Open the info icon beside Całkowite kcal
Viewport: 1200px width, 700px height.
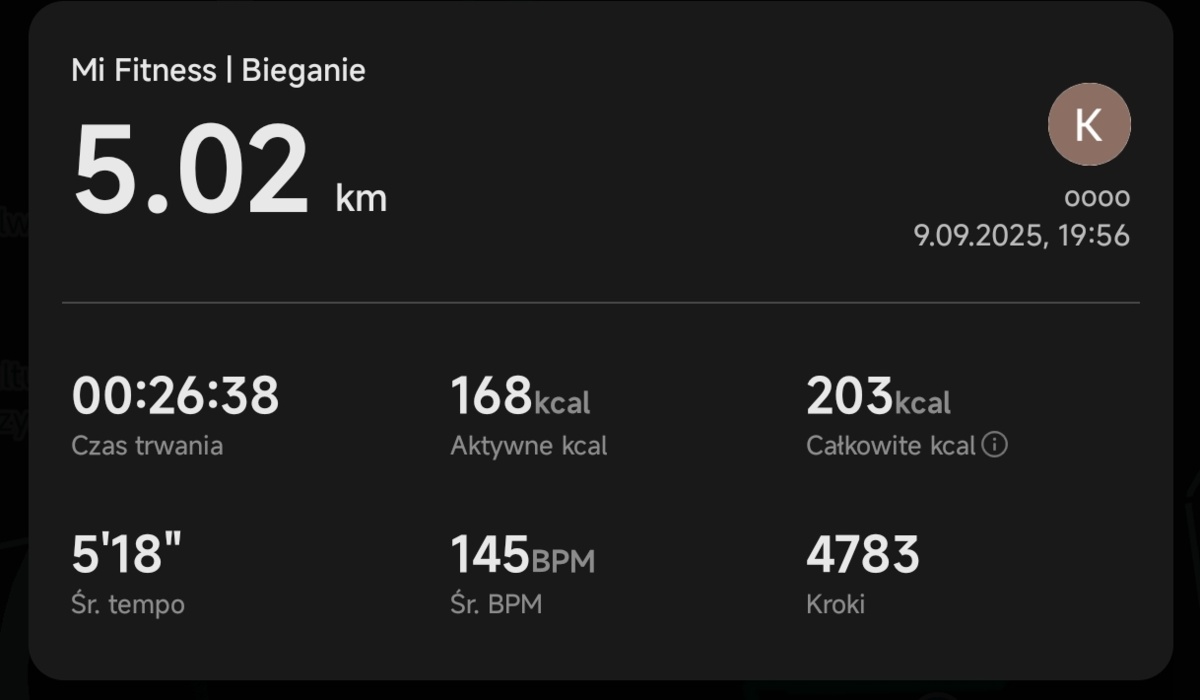(994, 445)
